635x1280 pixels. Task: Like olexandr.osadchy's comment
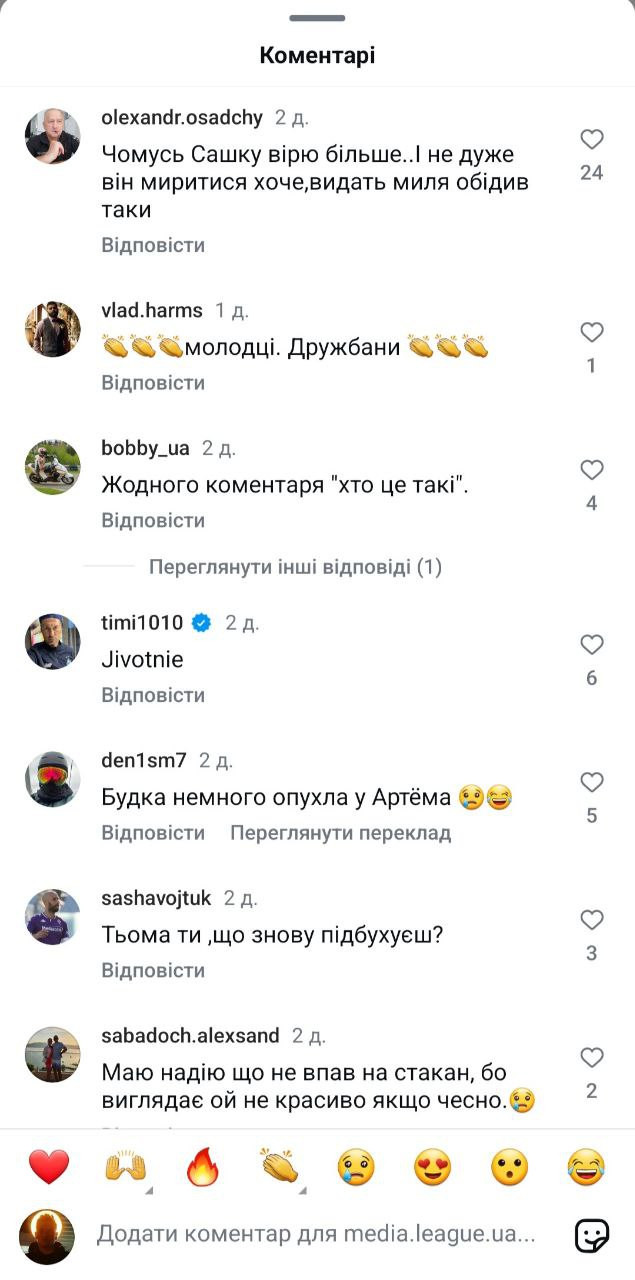[x=592, y=139]
